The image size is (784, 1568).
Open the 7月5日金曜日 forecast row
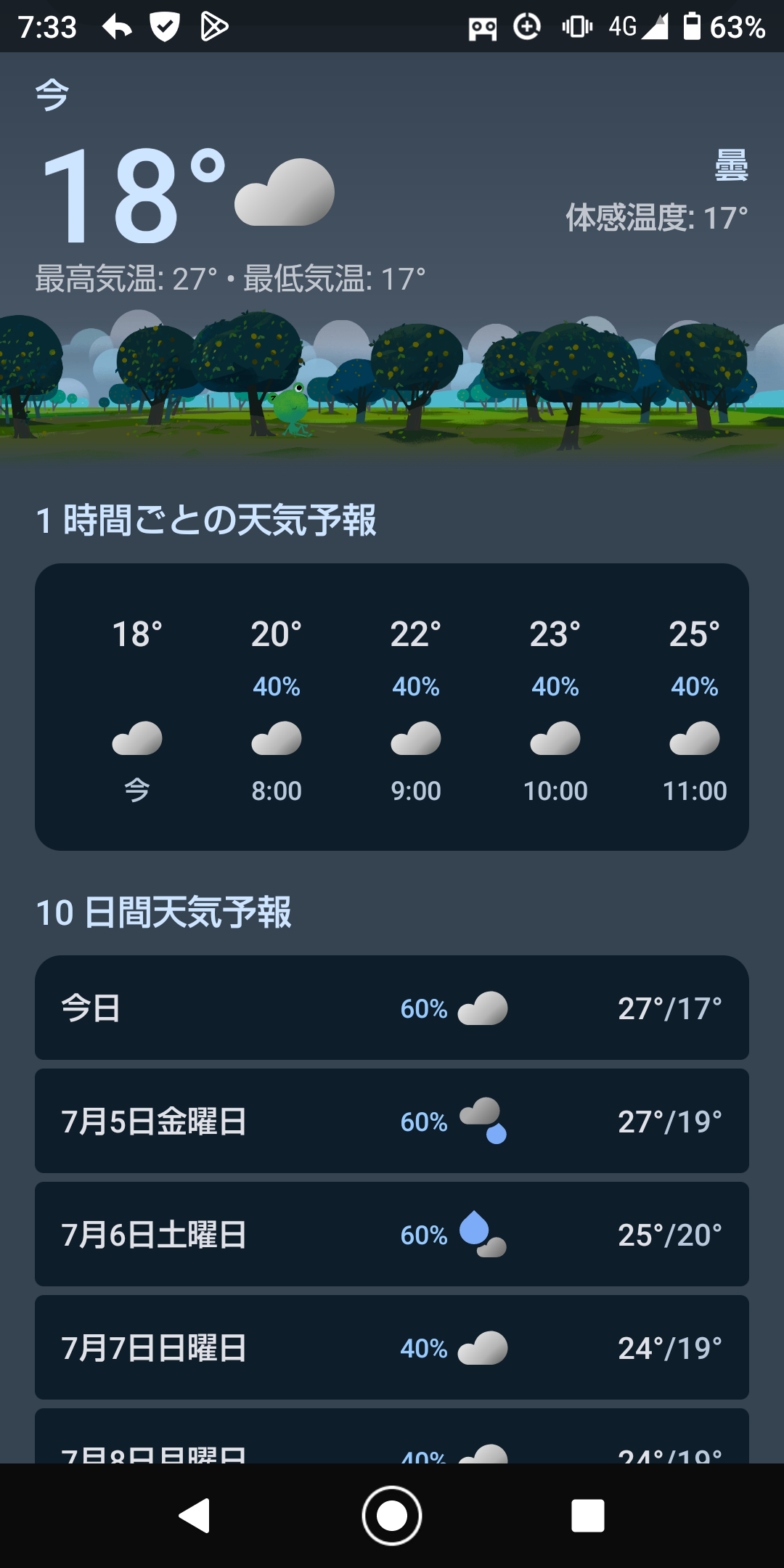(x=392, y=1121)
